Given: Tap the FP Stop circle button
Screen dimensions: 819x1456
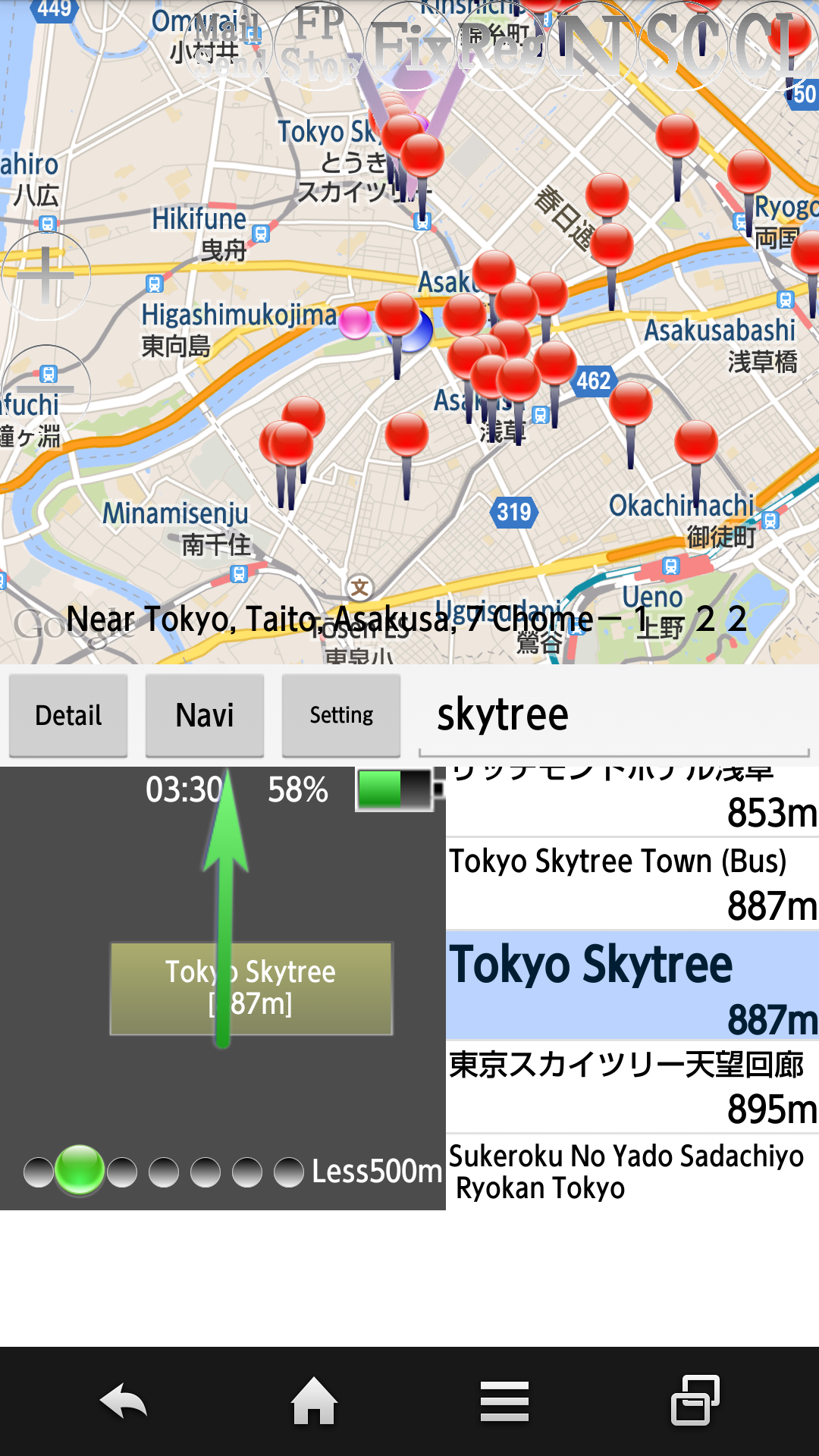Looking at the screenshot, I should (x=318, y=45).
